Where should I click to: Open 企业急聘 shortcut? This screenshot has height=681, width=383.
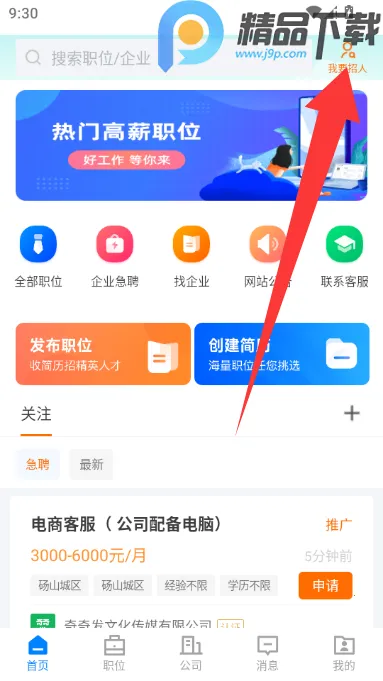(115, 257)
